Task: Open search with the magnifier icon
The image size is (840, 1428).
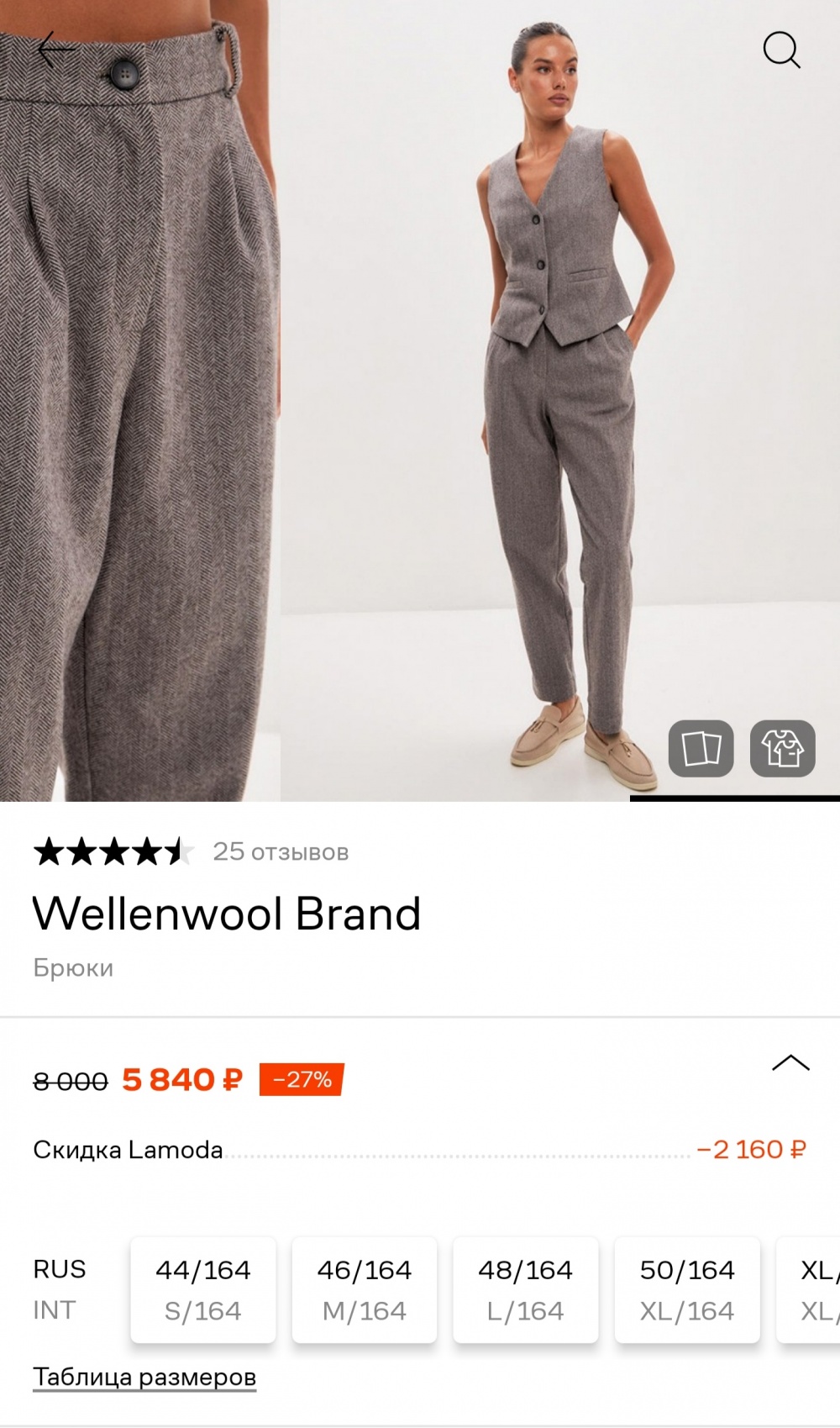Action: pos(780,50)
